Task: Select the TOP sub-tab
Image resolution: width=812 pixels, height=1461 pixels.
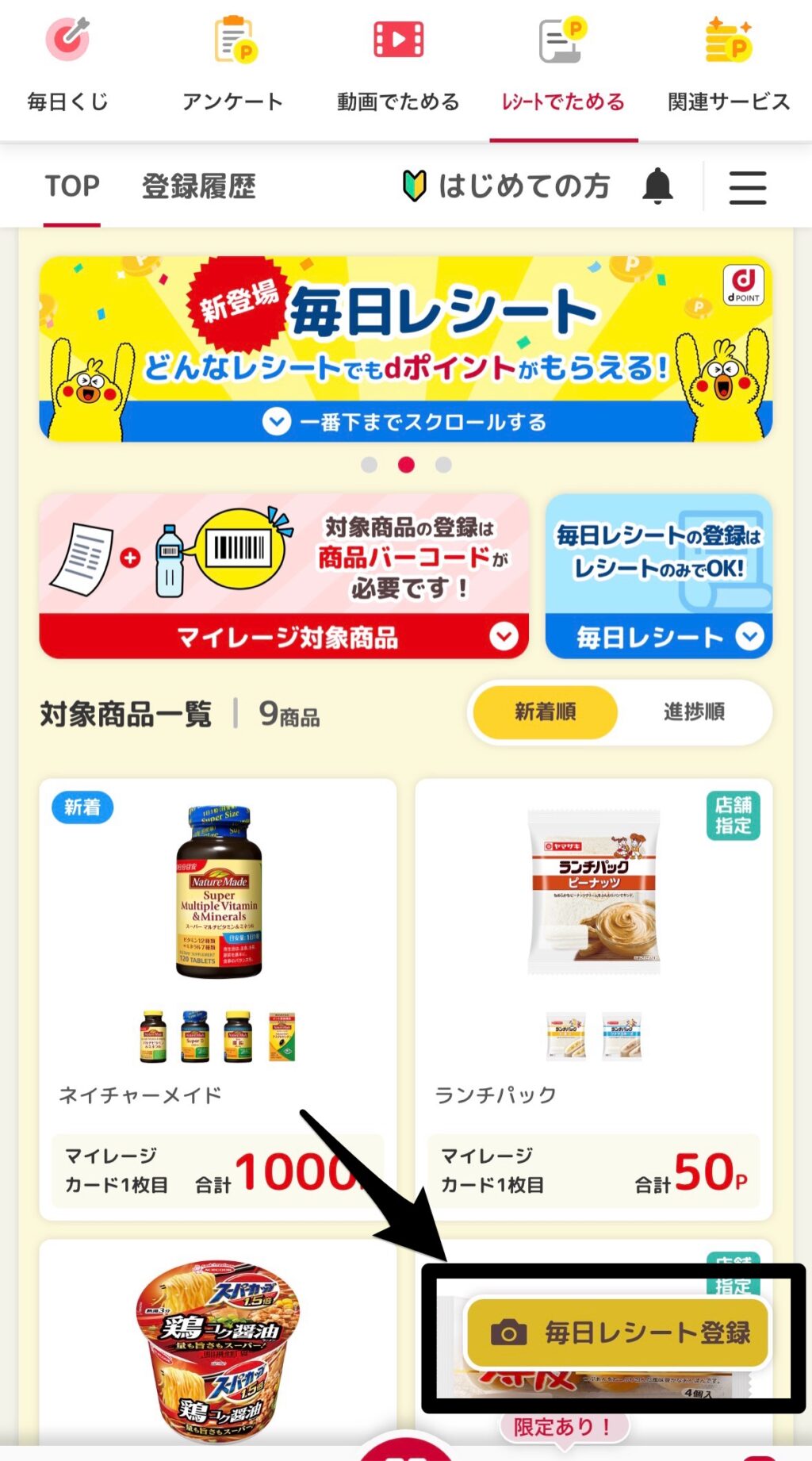Action: 72,187
